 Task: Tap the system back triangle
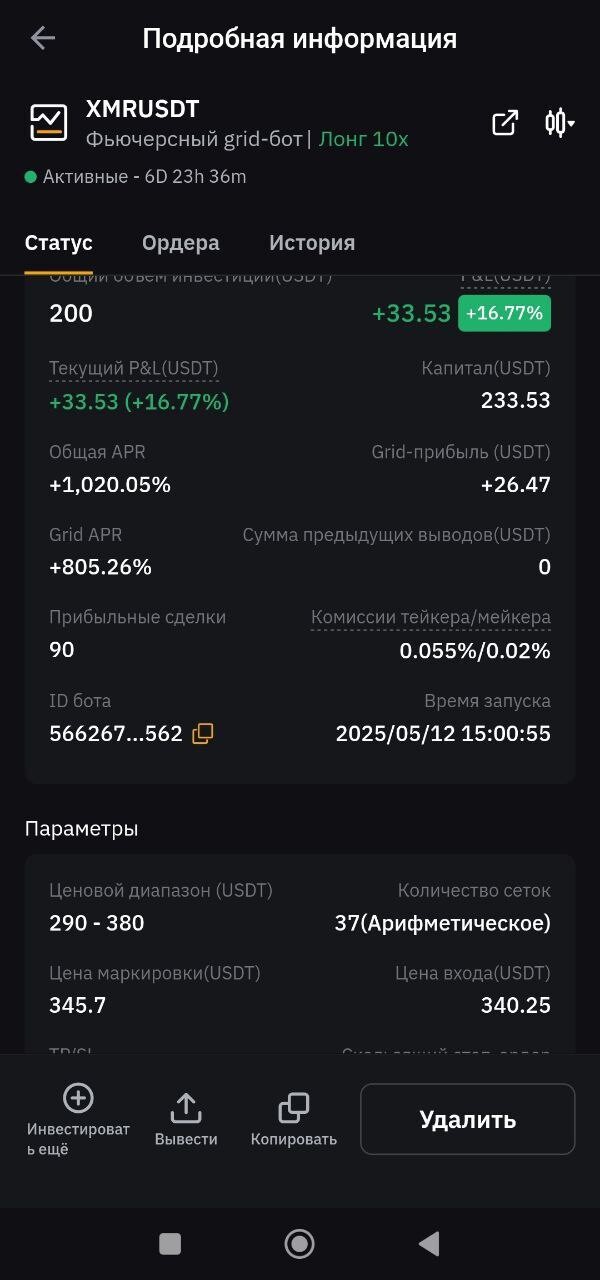pyautogui.click(x=429, y=1243)
